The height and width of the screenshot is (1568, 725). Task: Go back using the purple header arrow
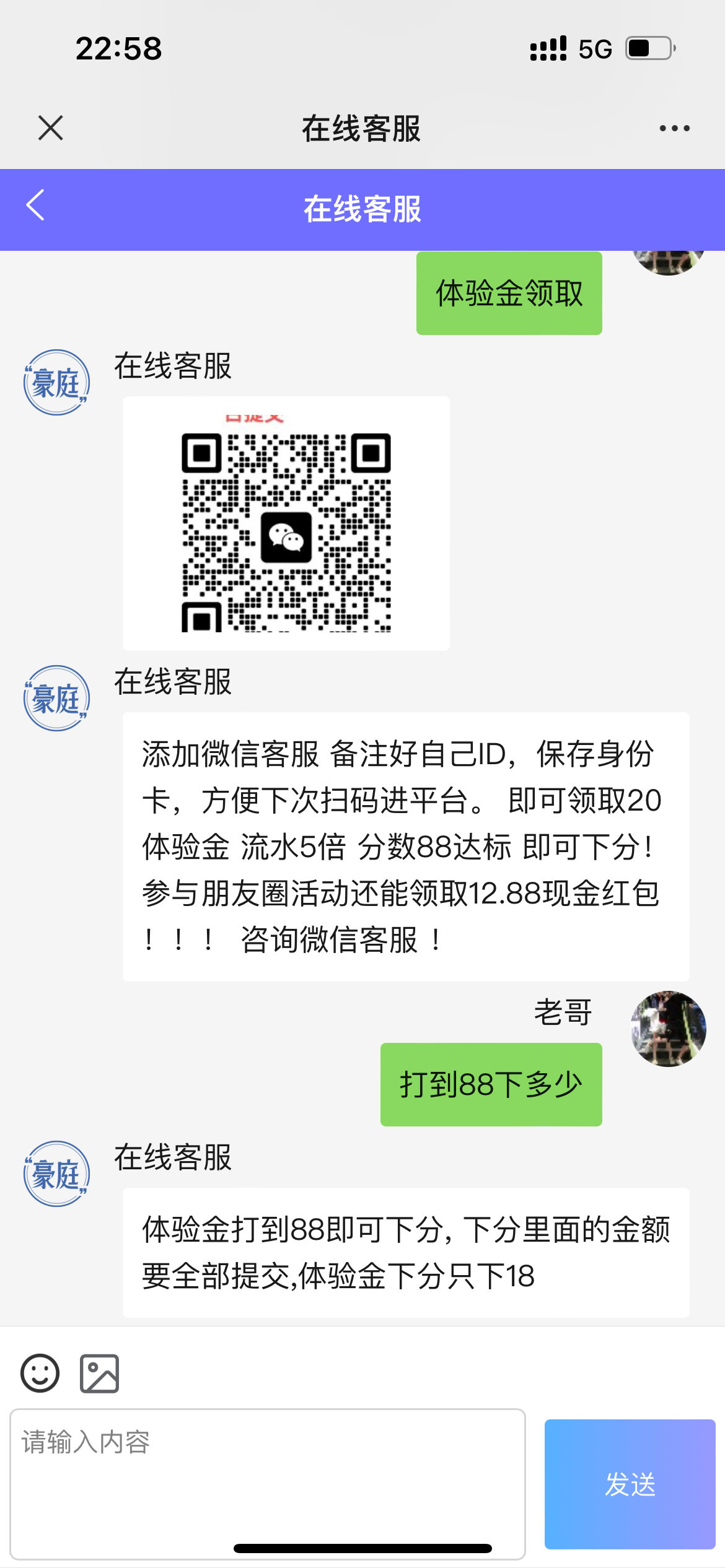pos(36,206)
